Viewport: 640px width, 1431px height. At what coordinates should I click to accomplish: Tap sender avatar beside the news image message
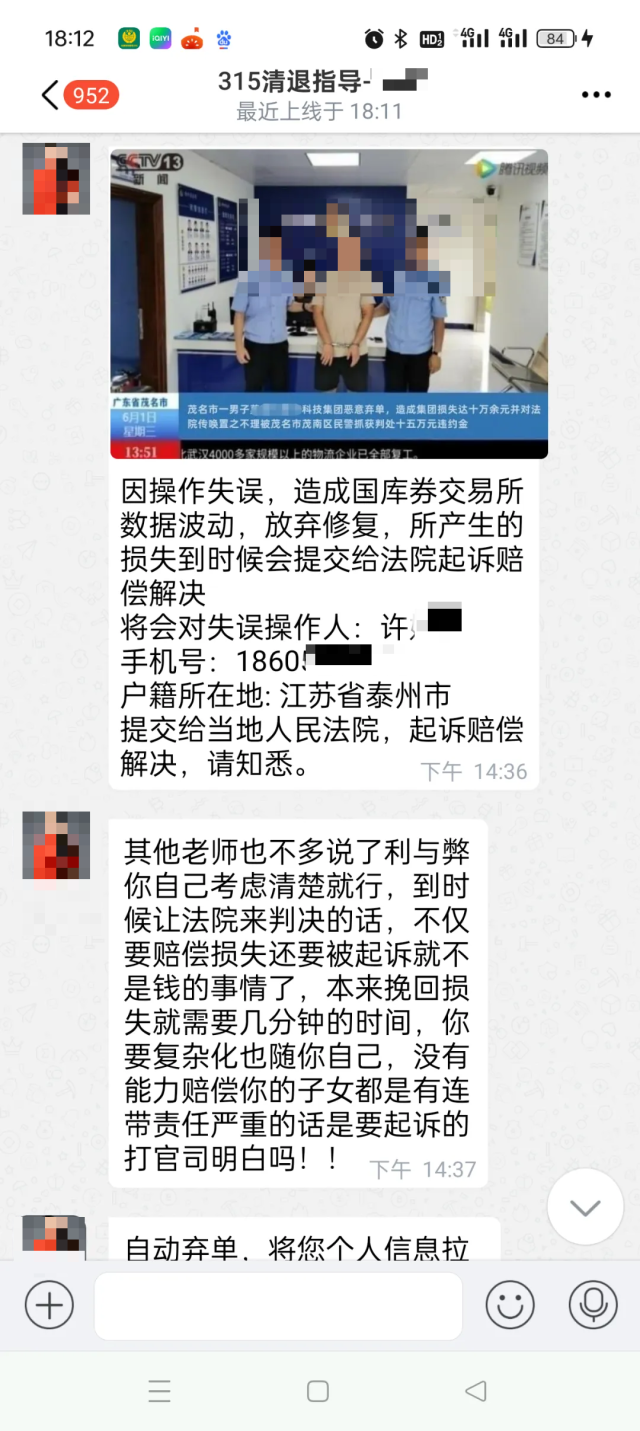coord(56,178)
